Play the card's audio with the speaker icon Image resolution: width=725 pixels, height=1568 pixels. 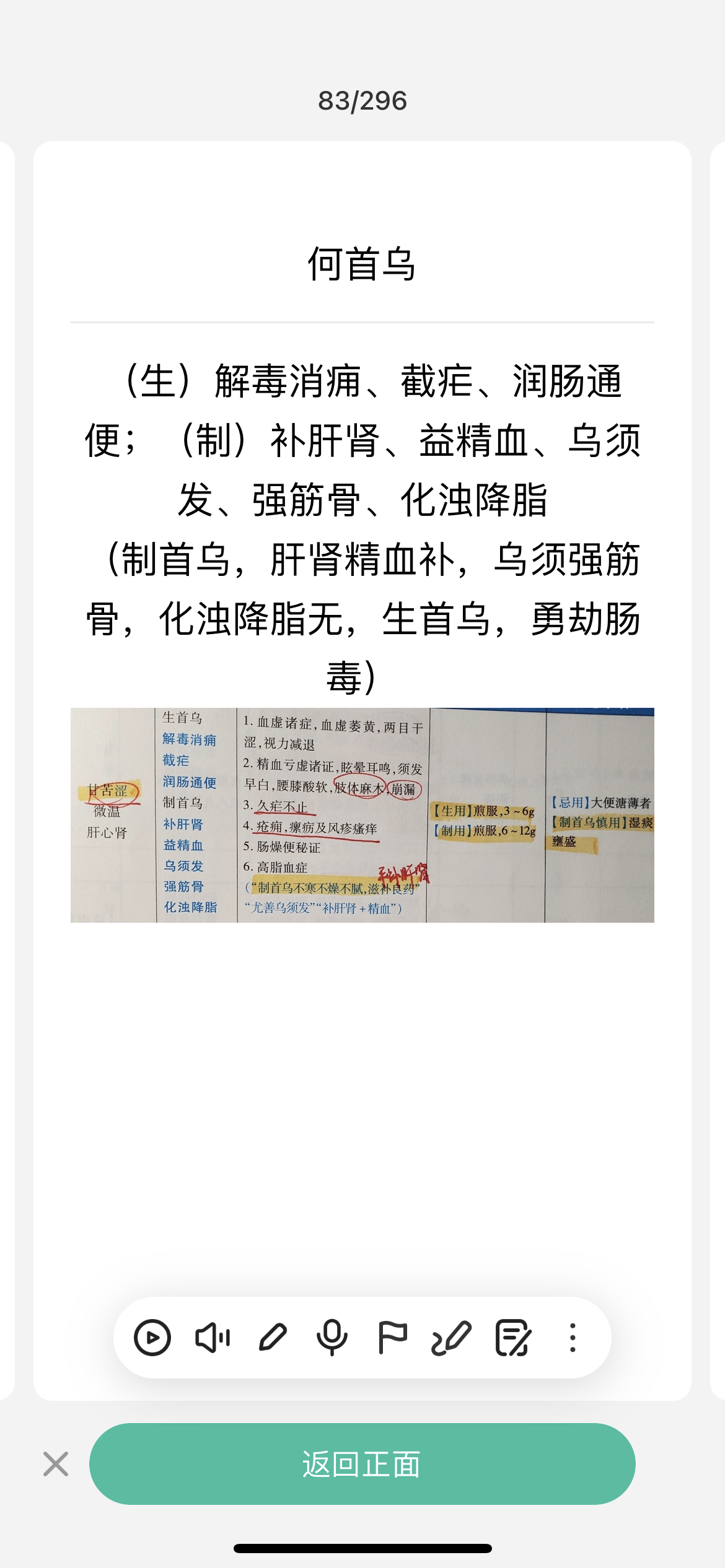coord(213,1338)
